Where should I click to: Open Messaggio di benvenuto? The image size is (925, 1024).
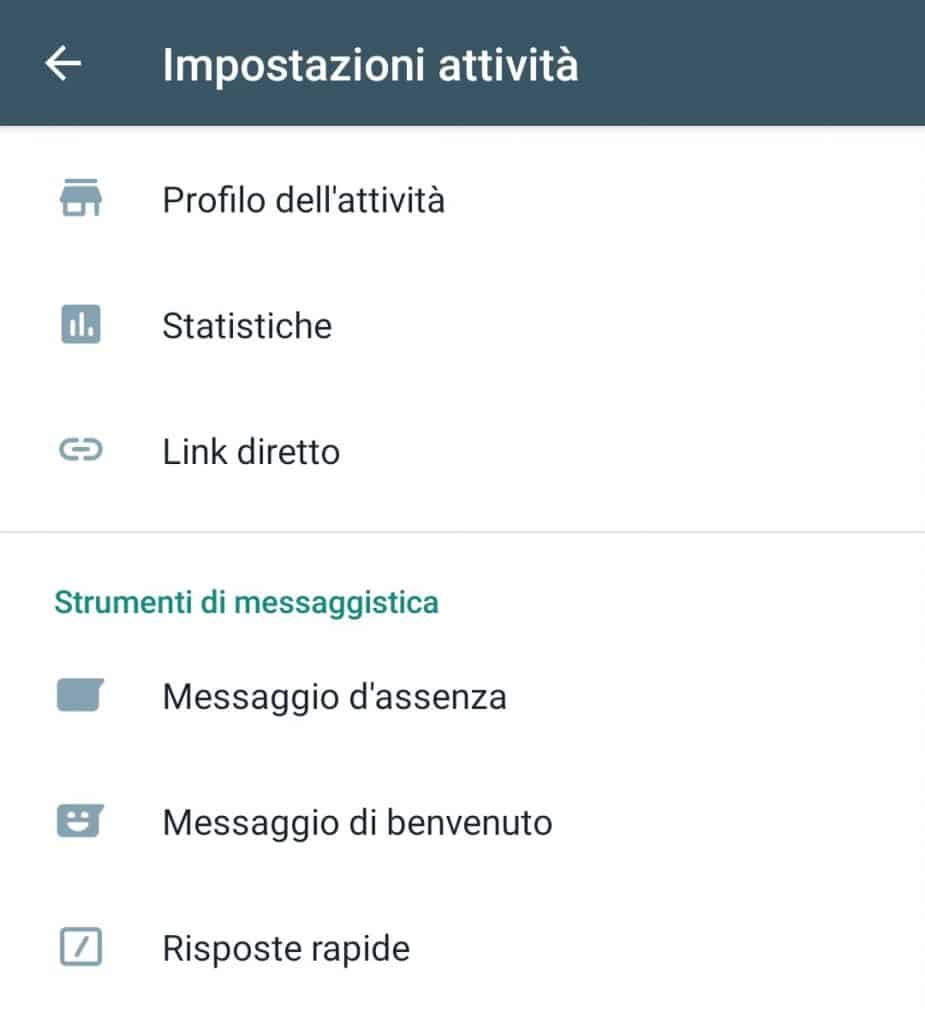(x=357, y=822)
